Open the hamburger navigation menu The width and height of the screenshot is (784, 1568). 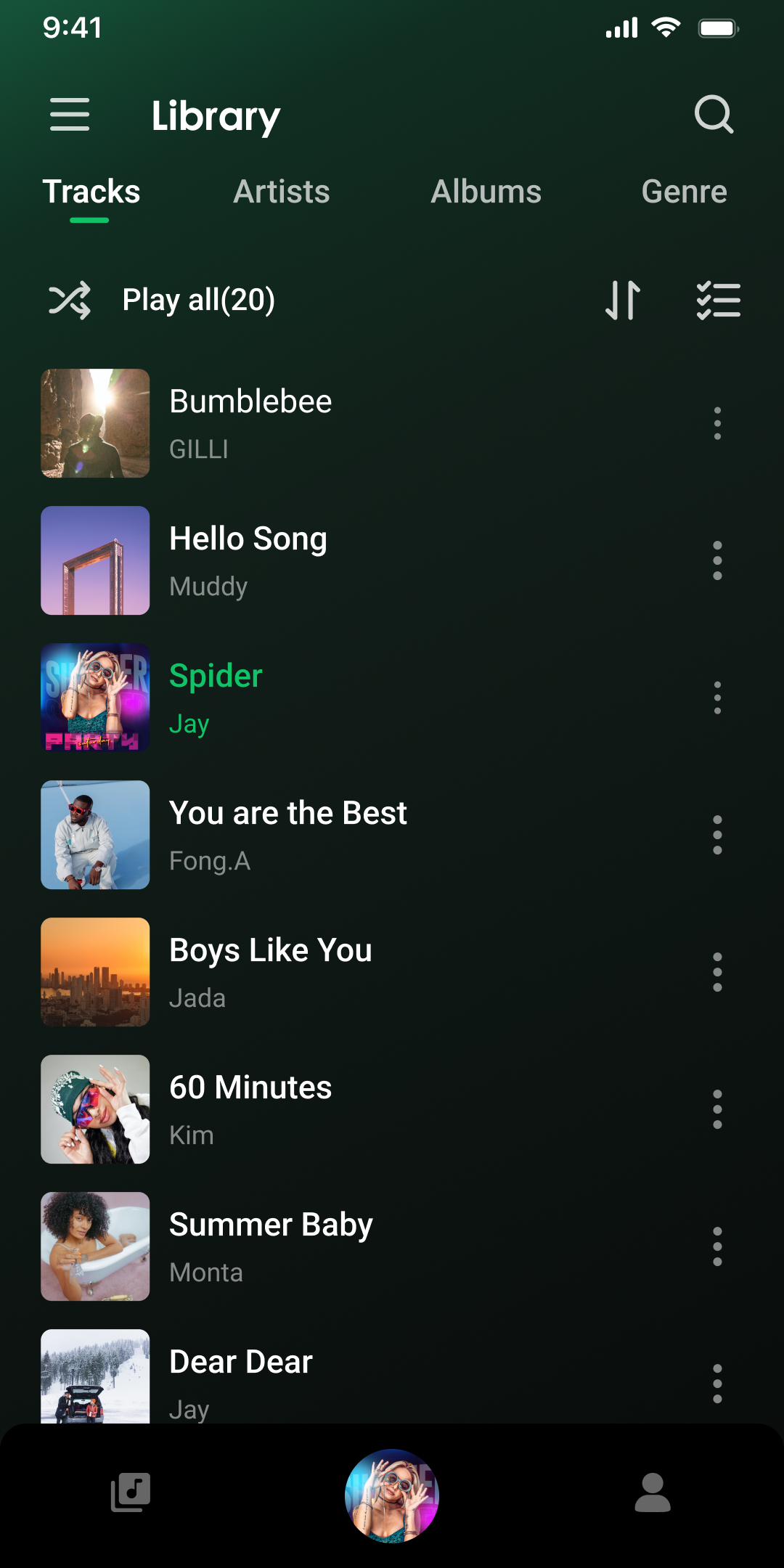pos(70,115)
